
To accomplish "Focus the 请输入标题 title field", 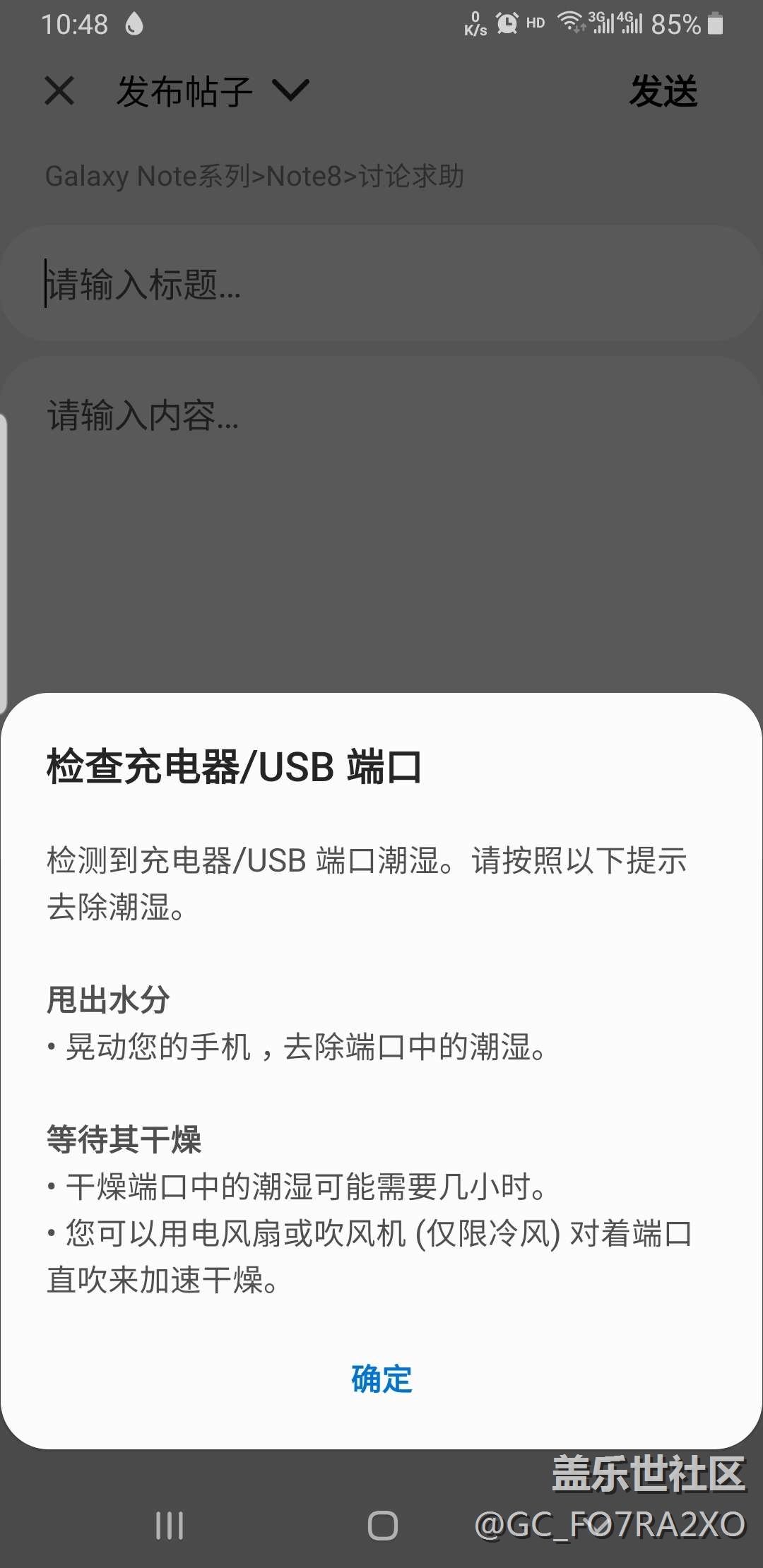I will click(x=381, y=284).
